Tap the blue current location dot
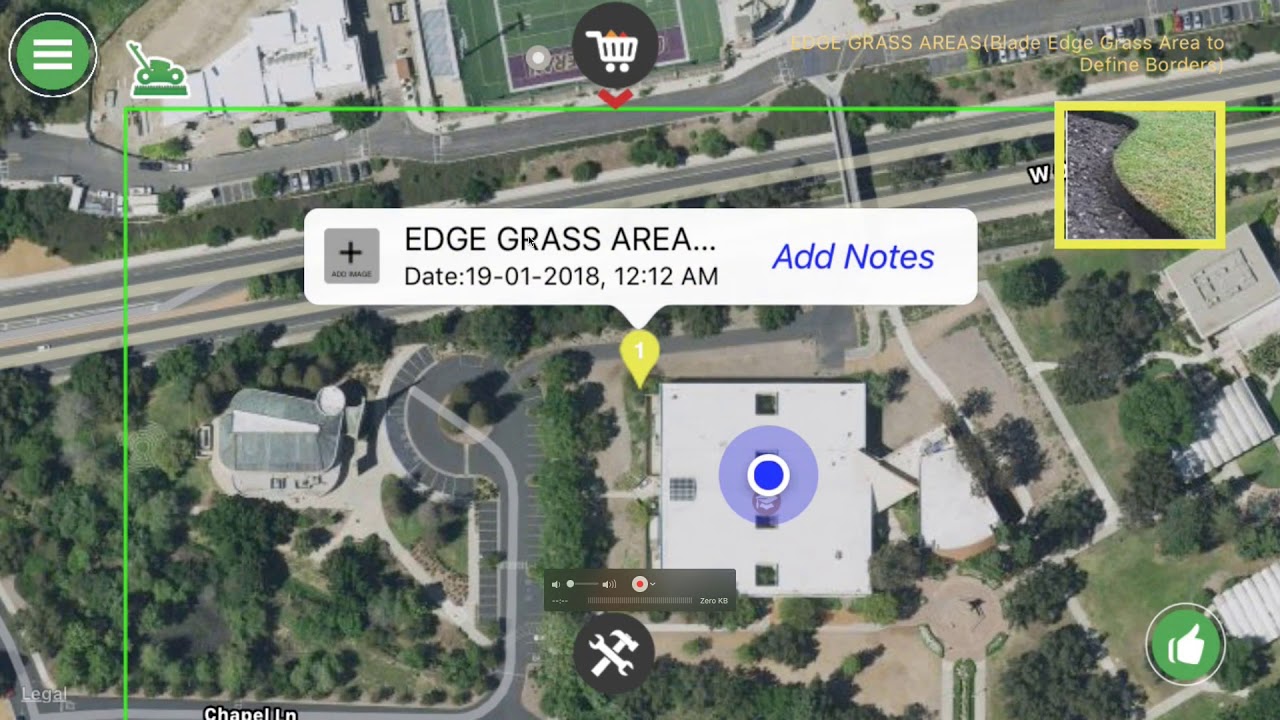 point(768,476)
